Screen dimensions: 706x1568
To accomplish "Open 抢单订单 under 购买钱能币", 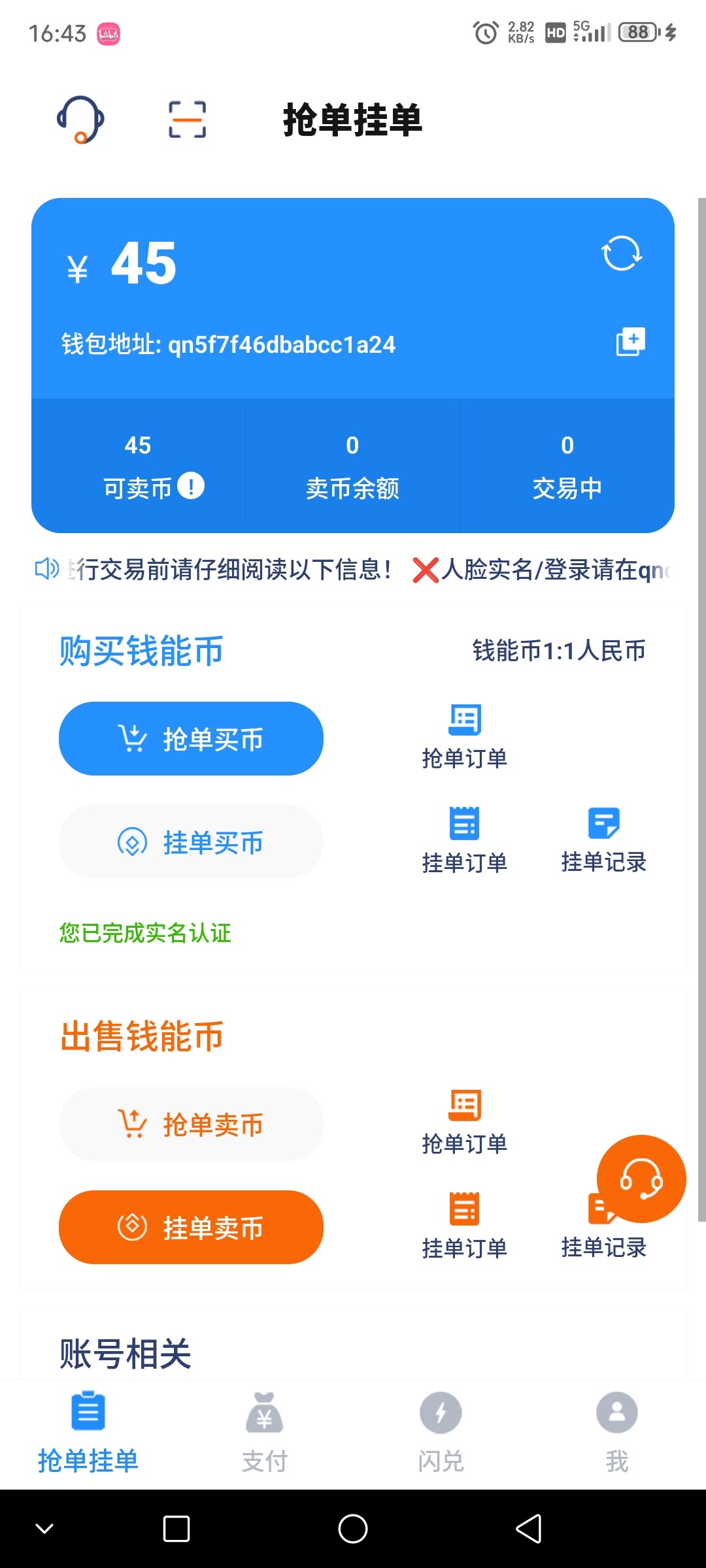I will 465,737.
